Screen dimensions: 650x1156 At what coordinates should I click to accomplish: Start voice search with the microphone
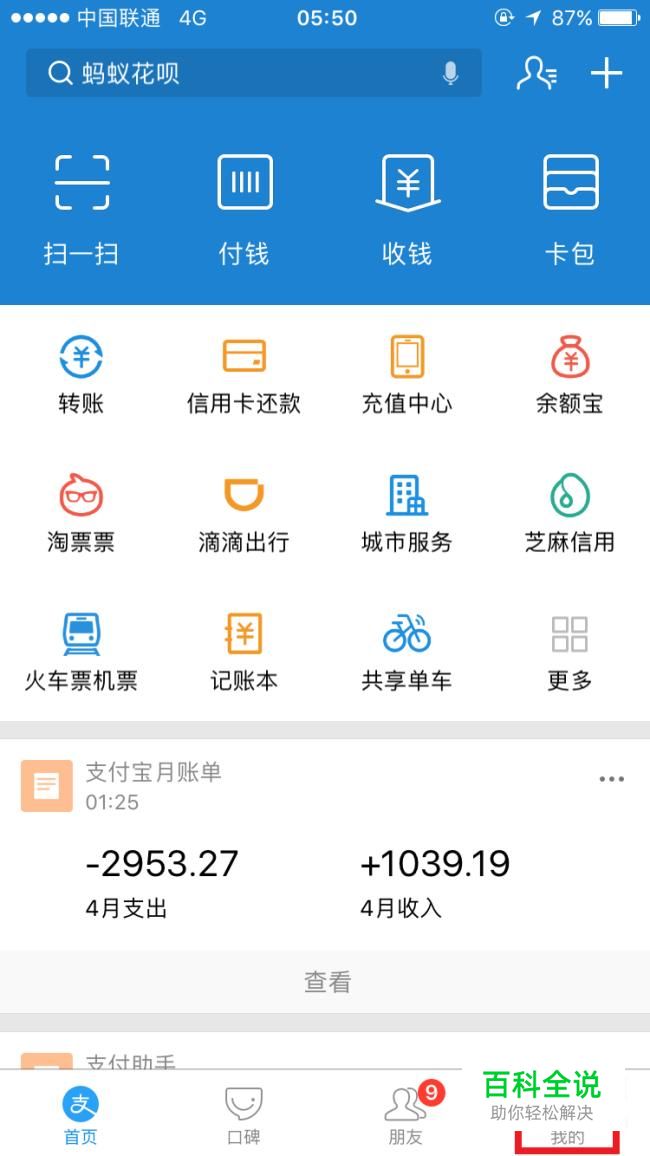451,73
